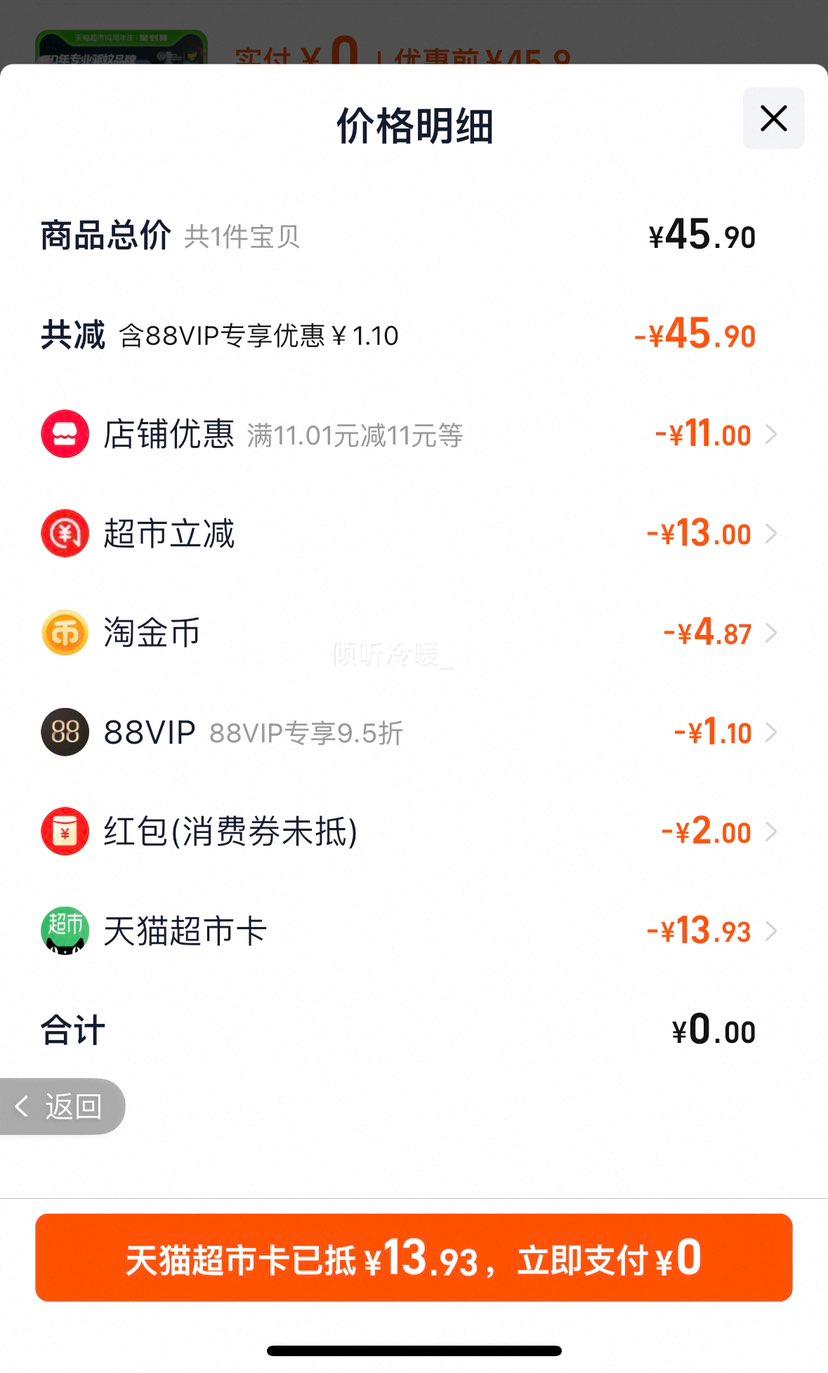The width and height of the screenshot is (828, 1373).
Task: Click the 店铺优惠 red coupon icon
Action: (64, 434)
